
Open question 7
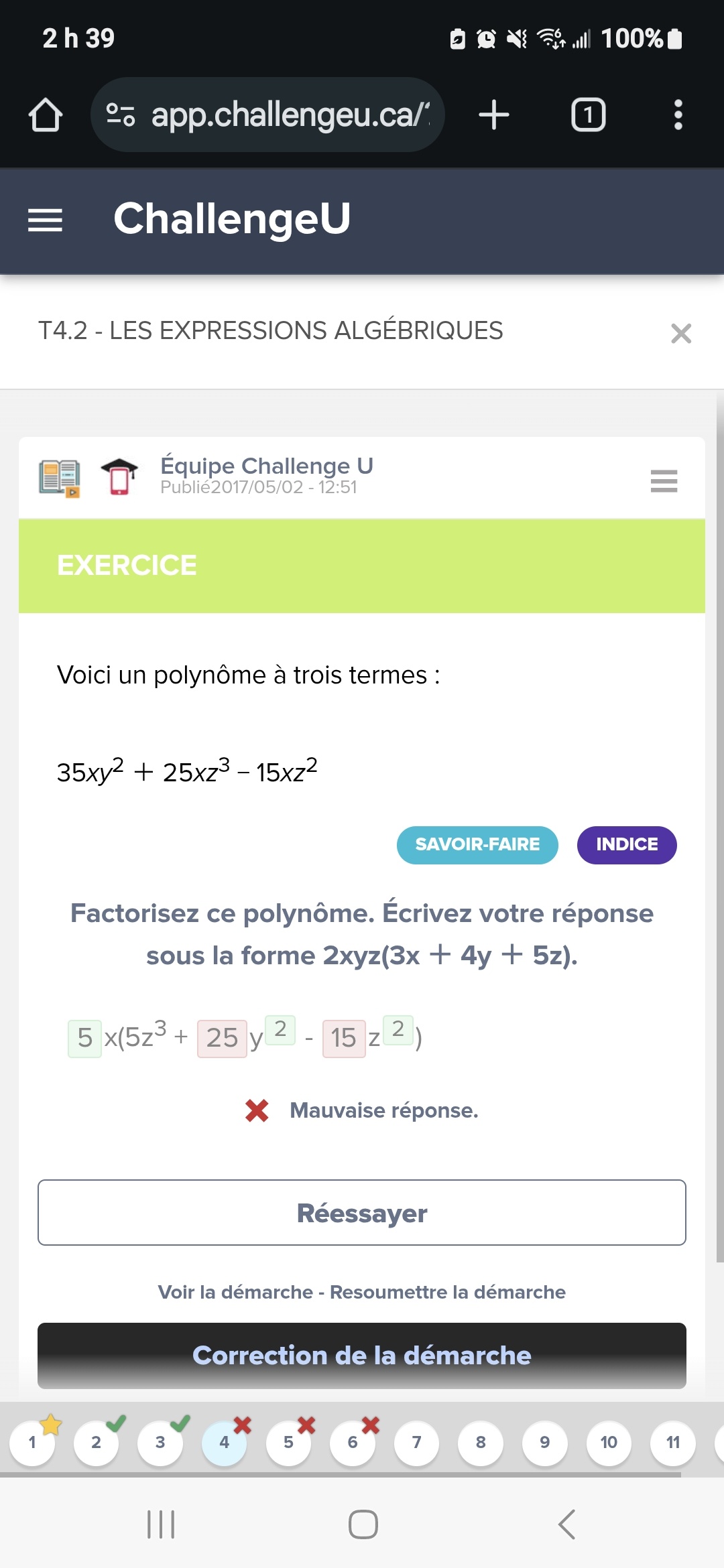pyautogui.click(x=416, y=1443)
